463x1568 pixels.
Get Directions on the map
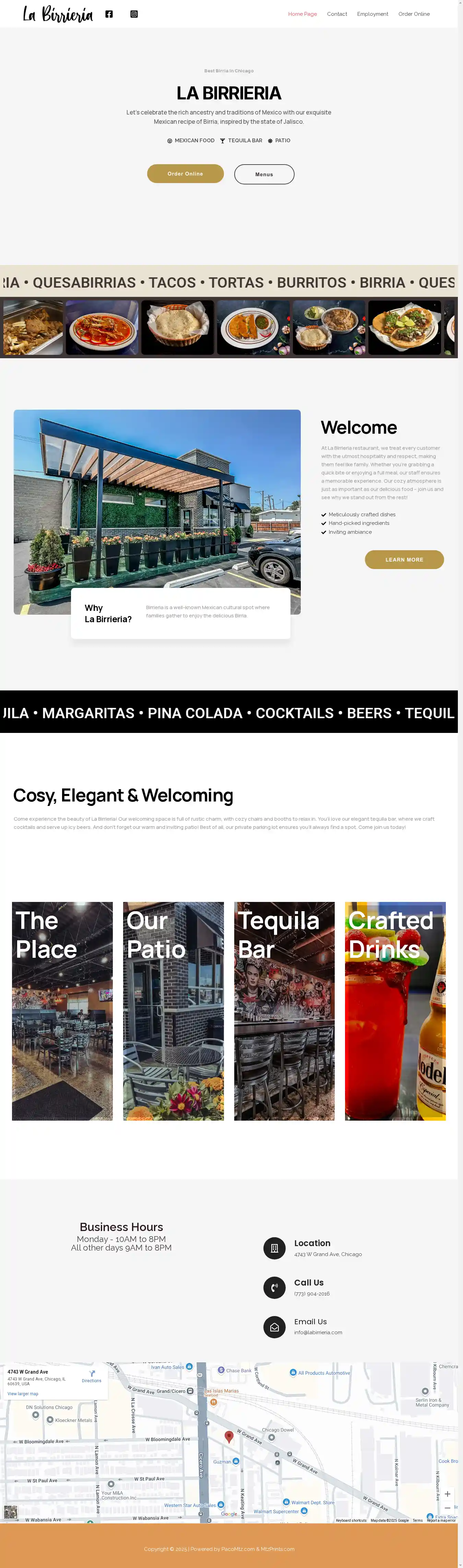91,1376
